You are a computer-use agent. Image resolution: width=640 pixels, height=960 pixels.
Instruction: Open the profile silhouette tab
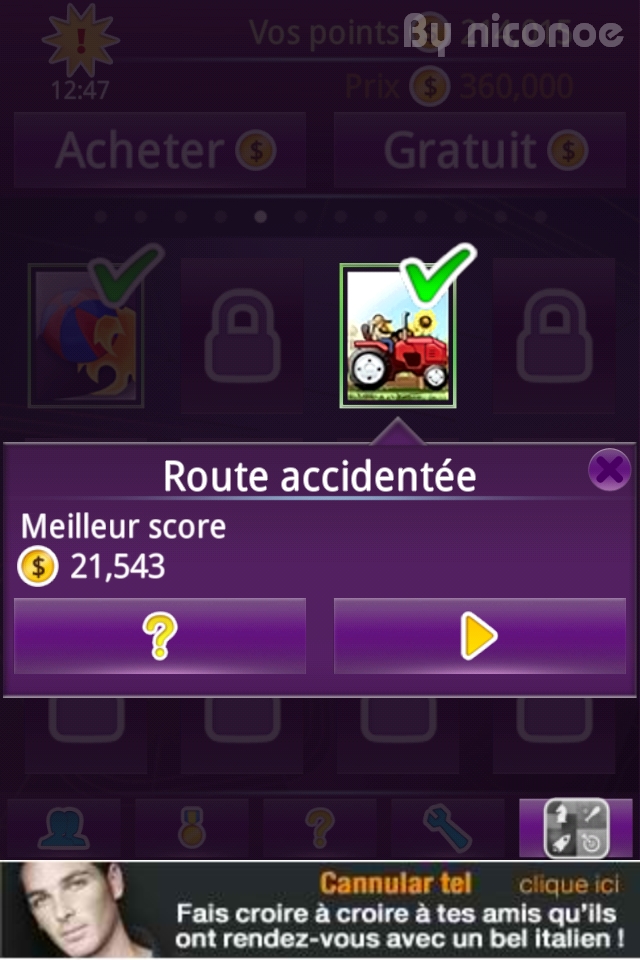point(63,828)
